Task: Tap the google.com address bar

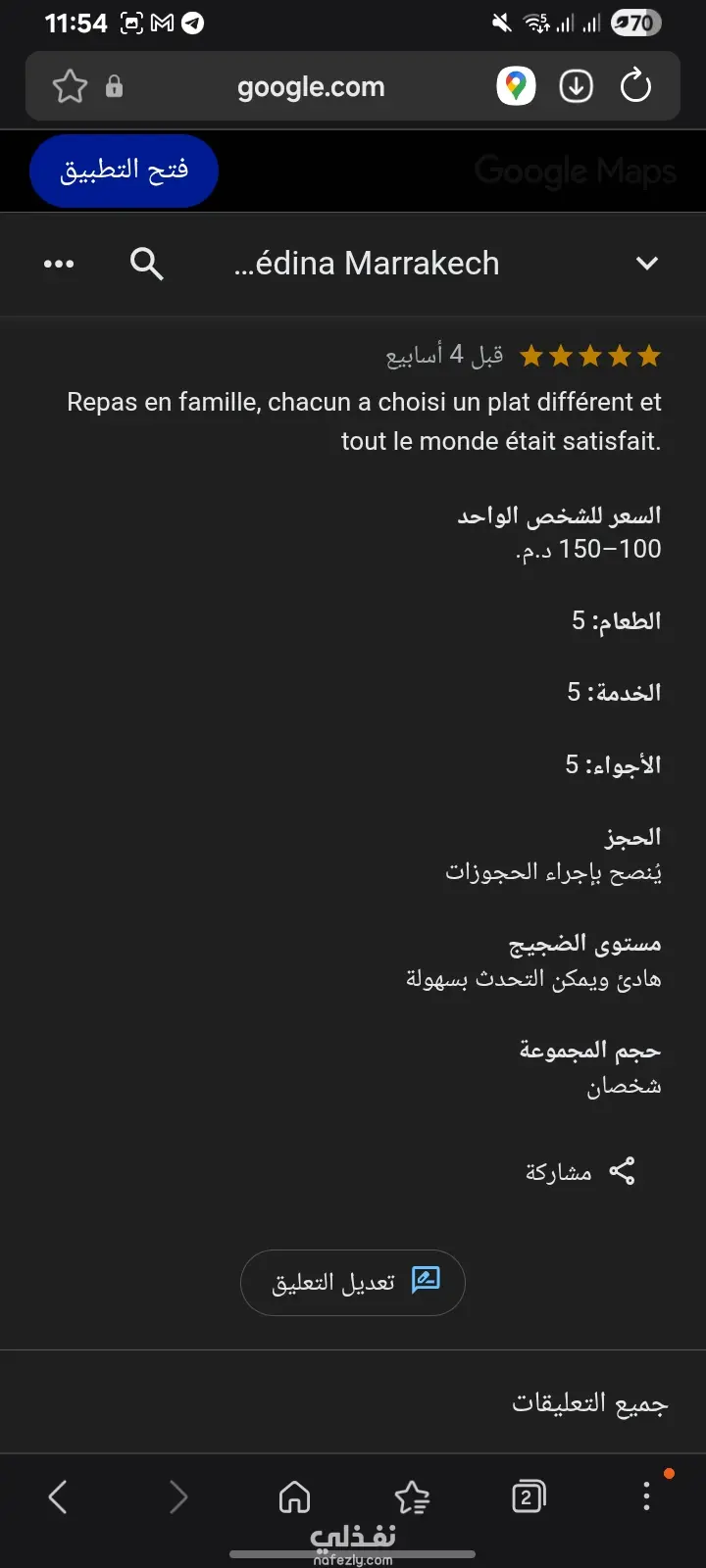Action: [x=310, y=86]
